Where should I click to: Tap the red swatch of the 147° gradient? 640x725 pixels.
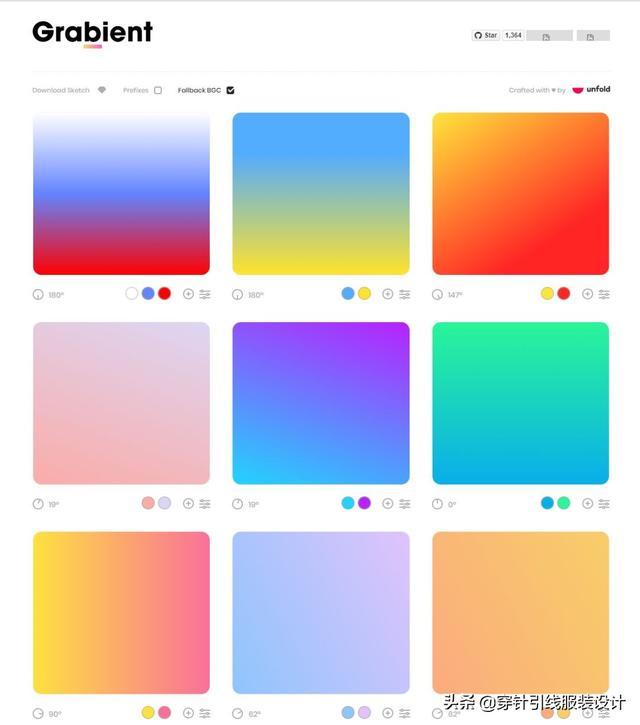pos(564,294)
